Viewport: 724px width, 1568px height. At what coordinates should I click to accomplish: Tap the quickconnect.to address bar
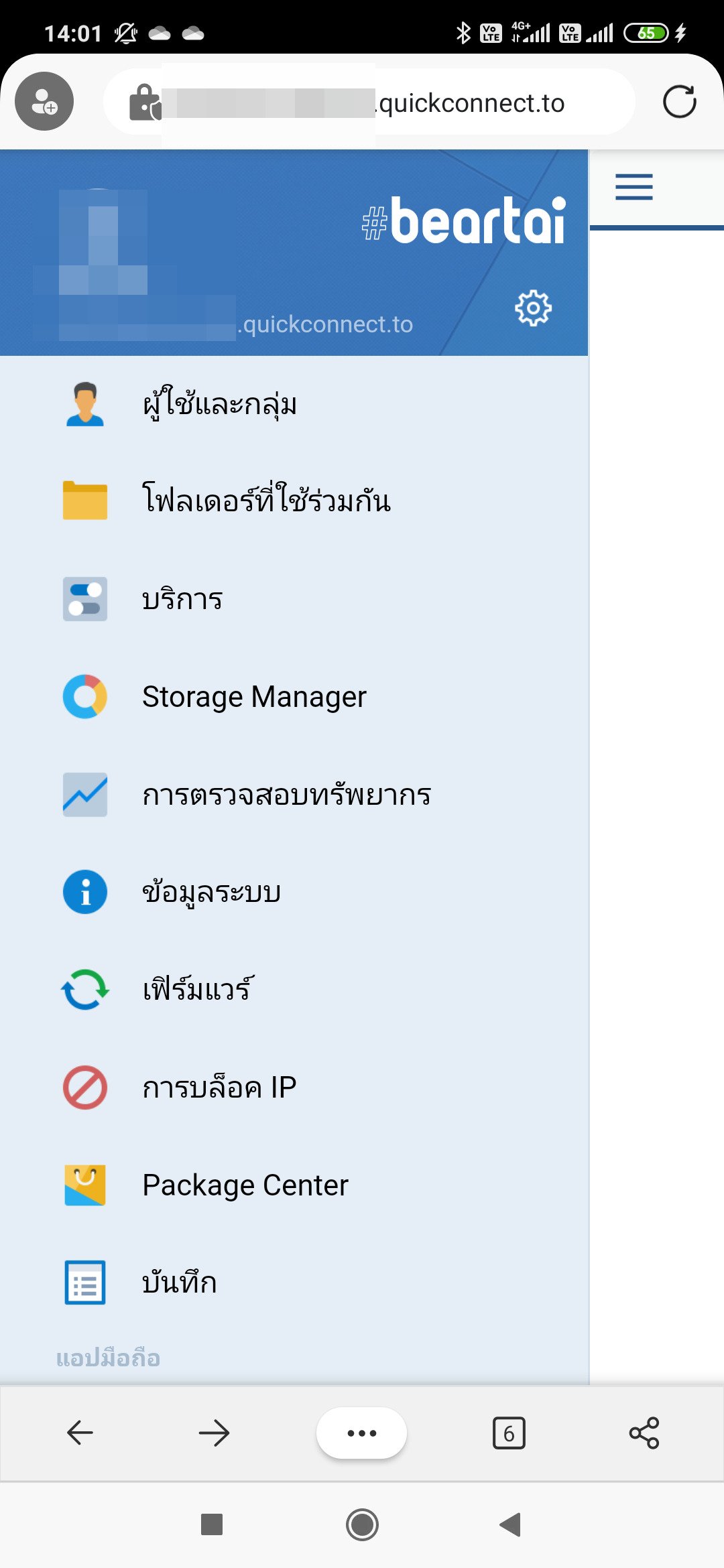coord(369,102)
